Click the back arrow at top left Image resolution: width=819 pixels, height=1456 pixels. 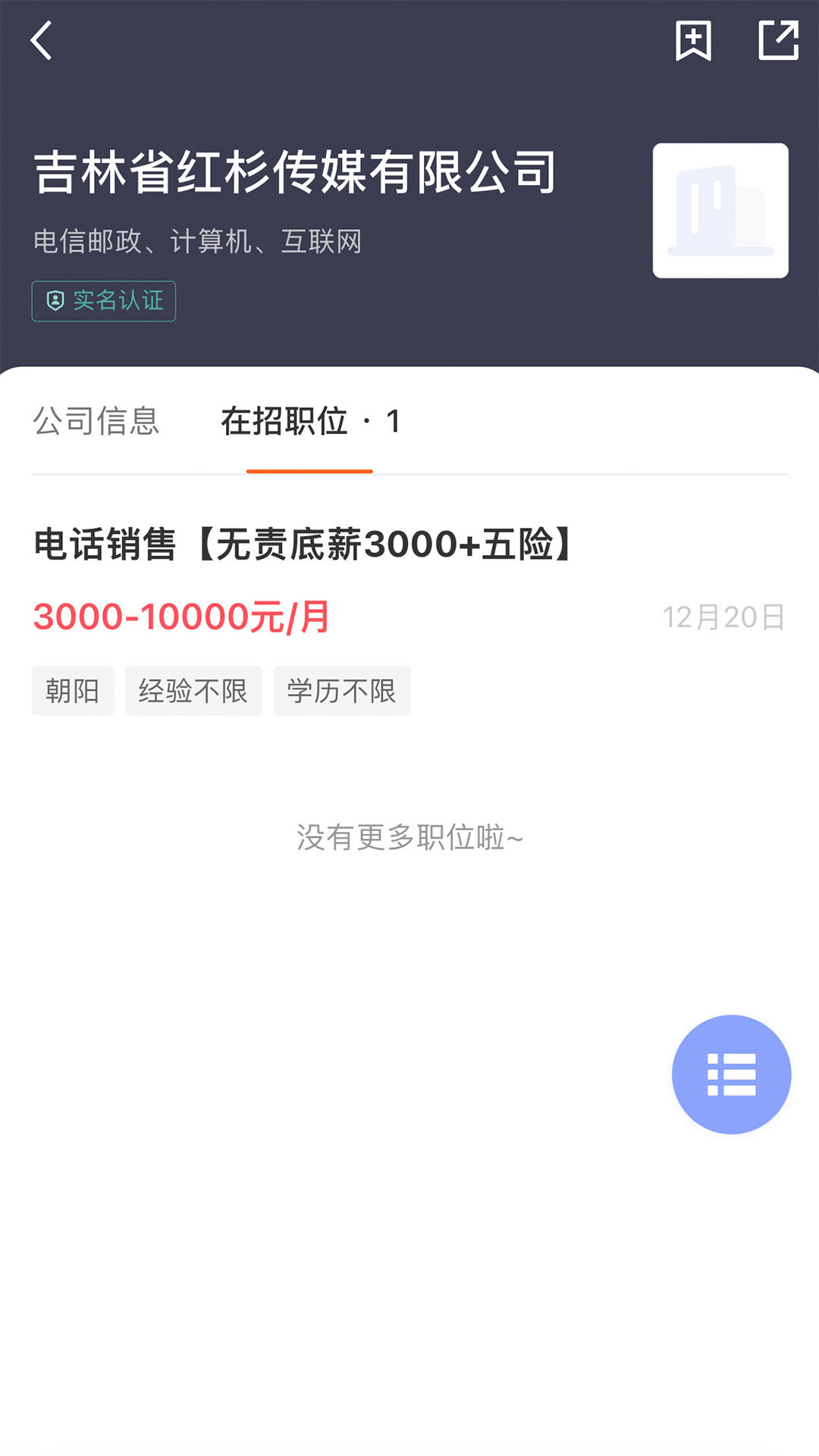(x=42, y=42)
